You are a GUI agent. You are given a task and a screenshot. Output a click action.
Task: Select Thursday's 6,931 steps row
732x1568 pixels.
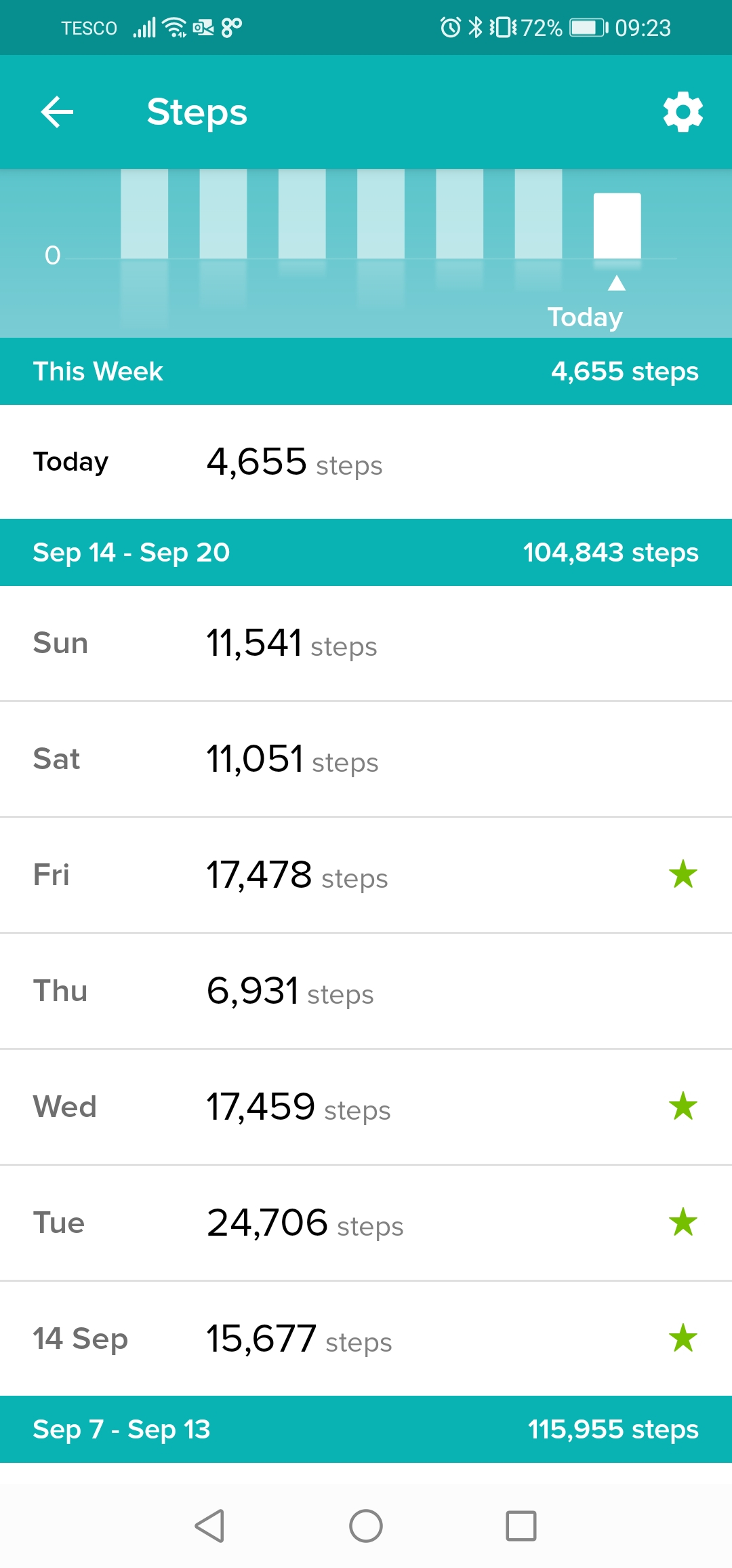(x=366, y=991)
